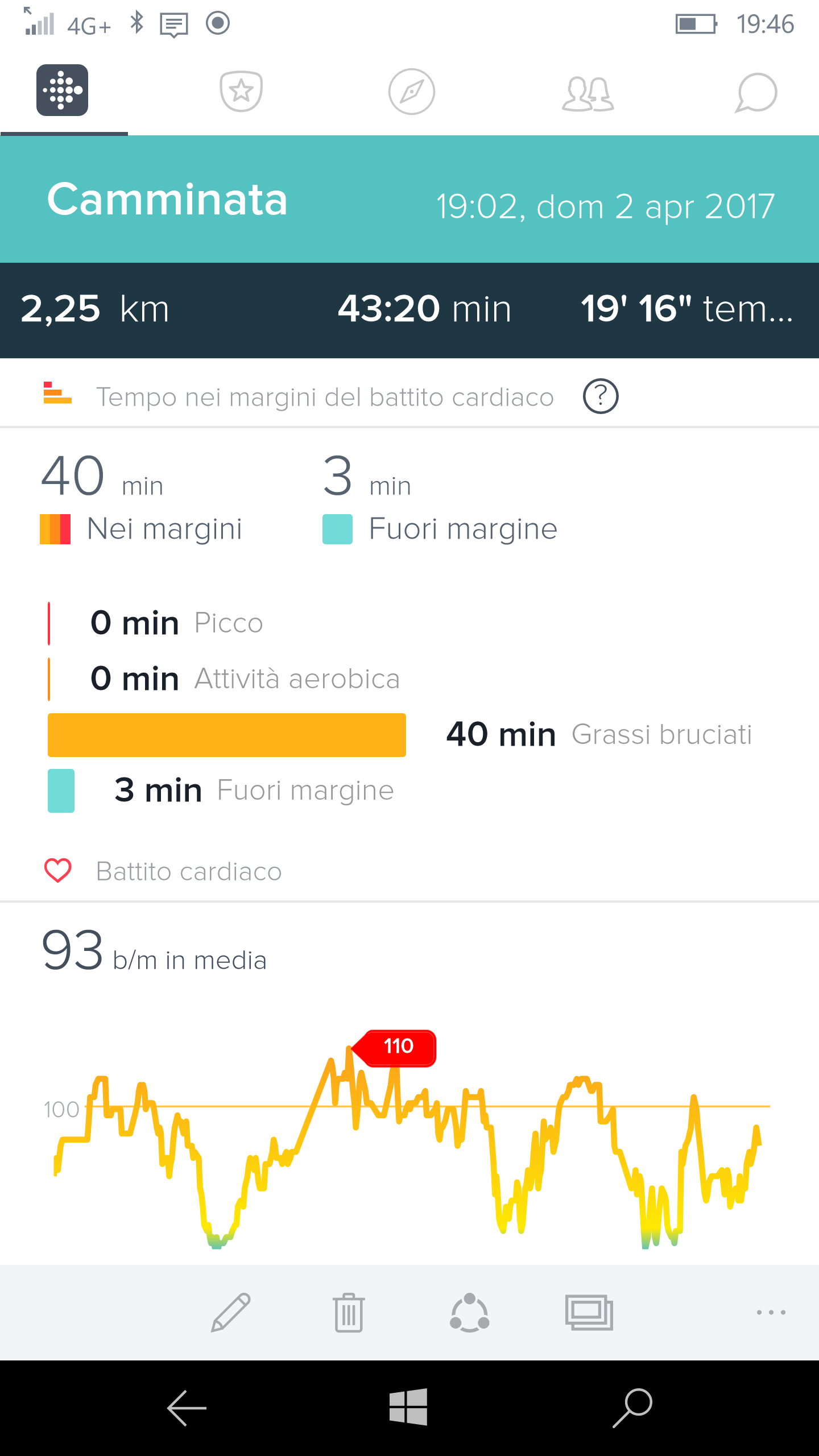Switch to the friends tab
This screenshot has width=819, height=1456.
click(588, 94)
